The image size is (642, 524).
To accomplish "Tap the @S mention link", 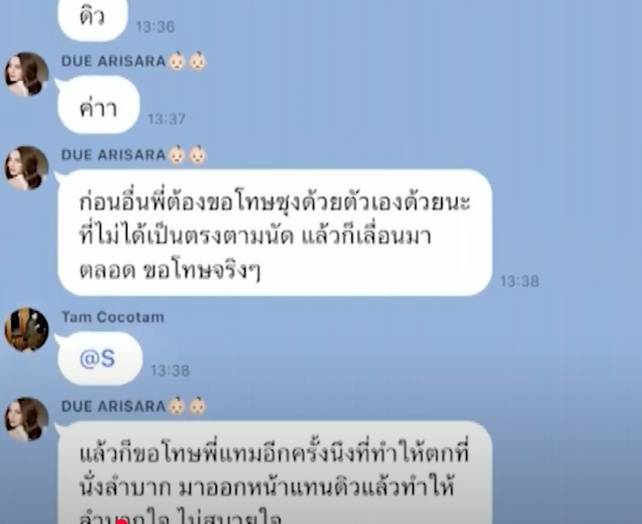I will click(x=97, y=360).
